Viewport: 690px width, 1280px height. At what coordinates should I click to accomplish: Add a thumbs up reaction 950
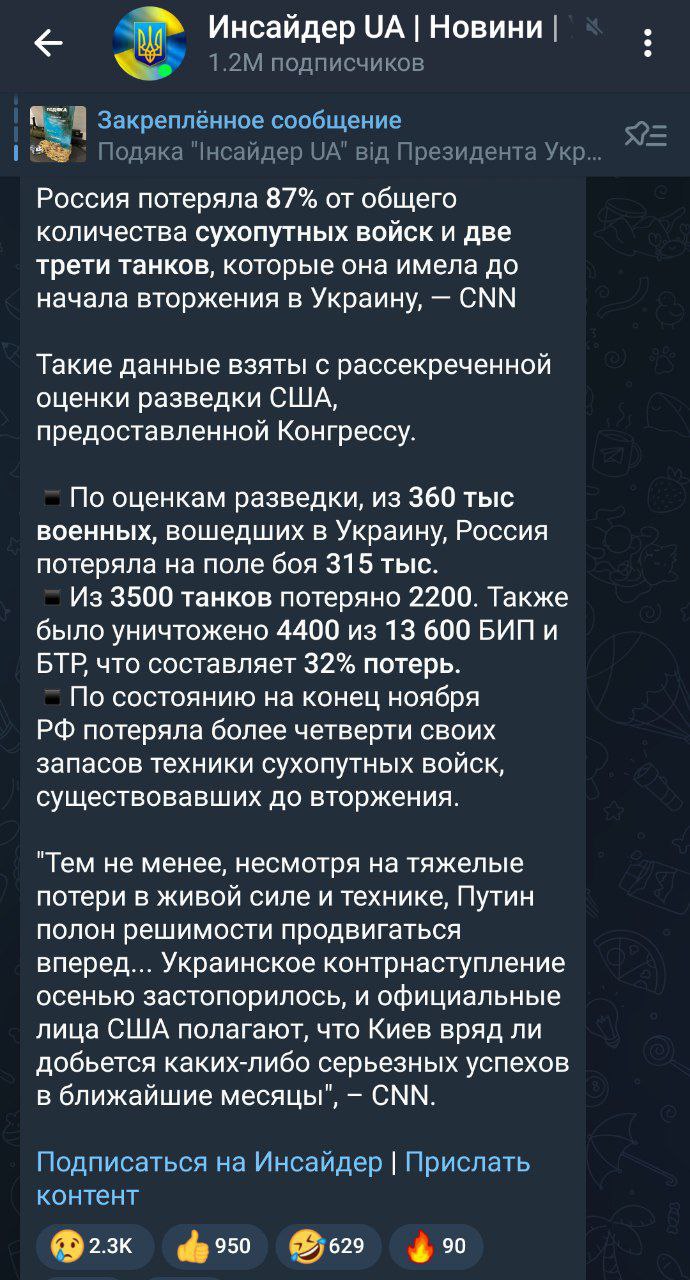pos(214,1246)
